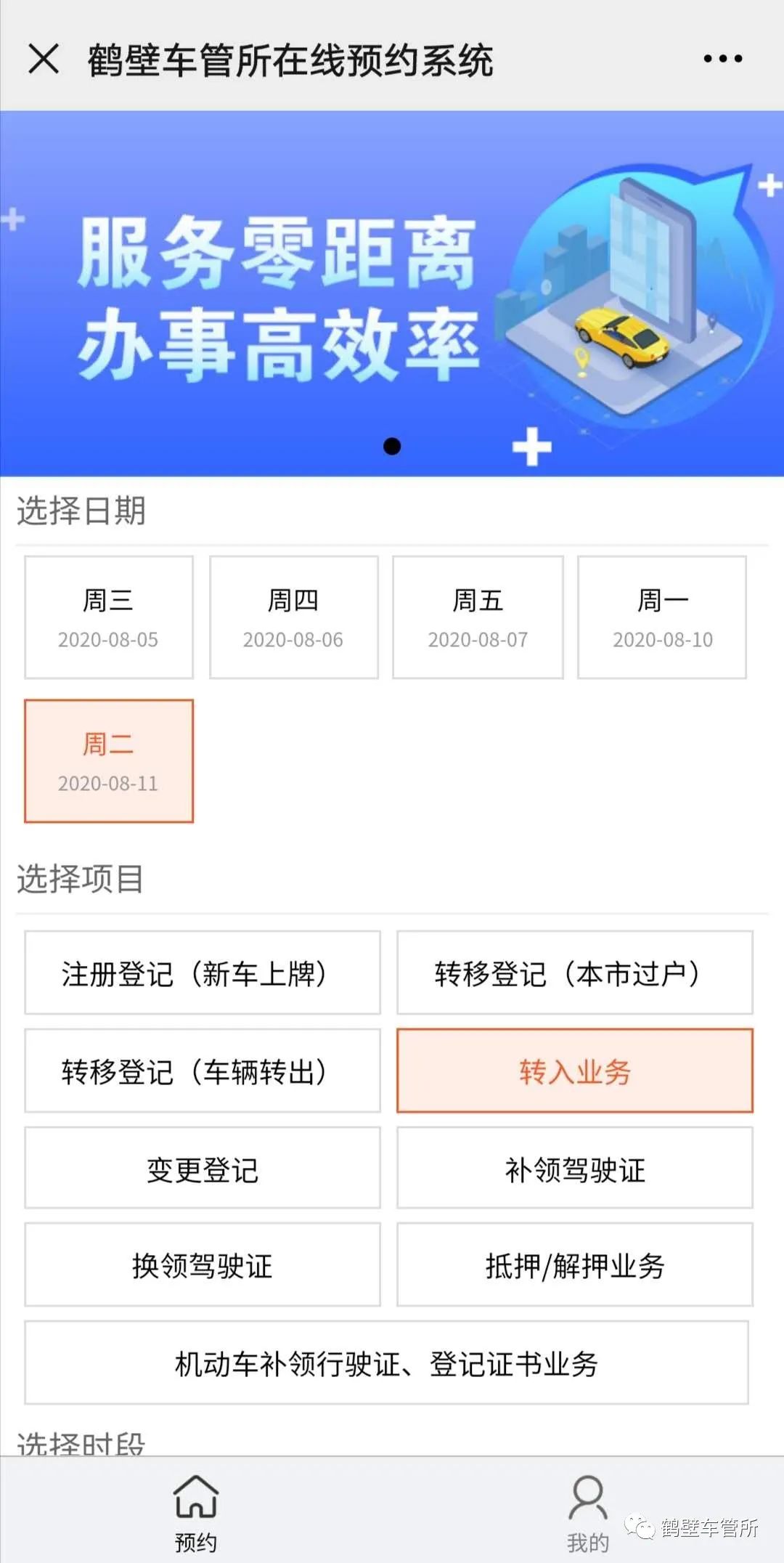Close the appointment system page

[x=44, y=59]
